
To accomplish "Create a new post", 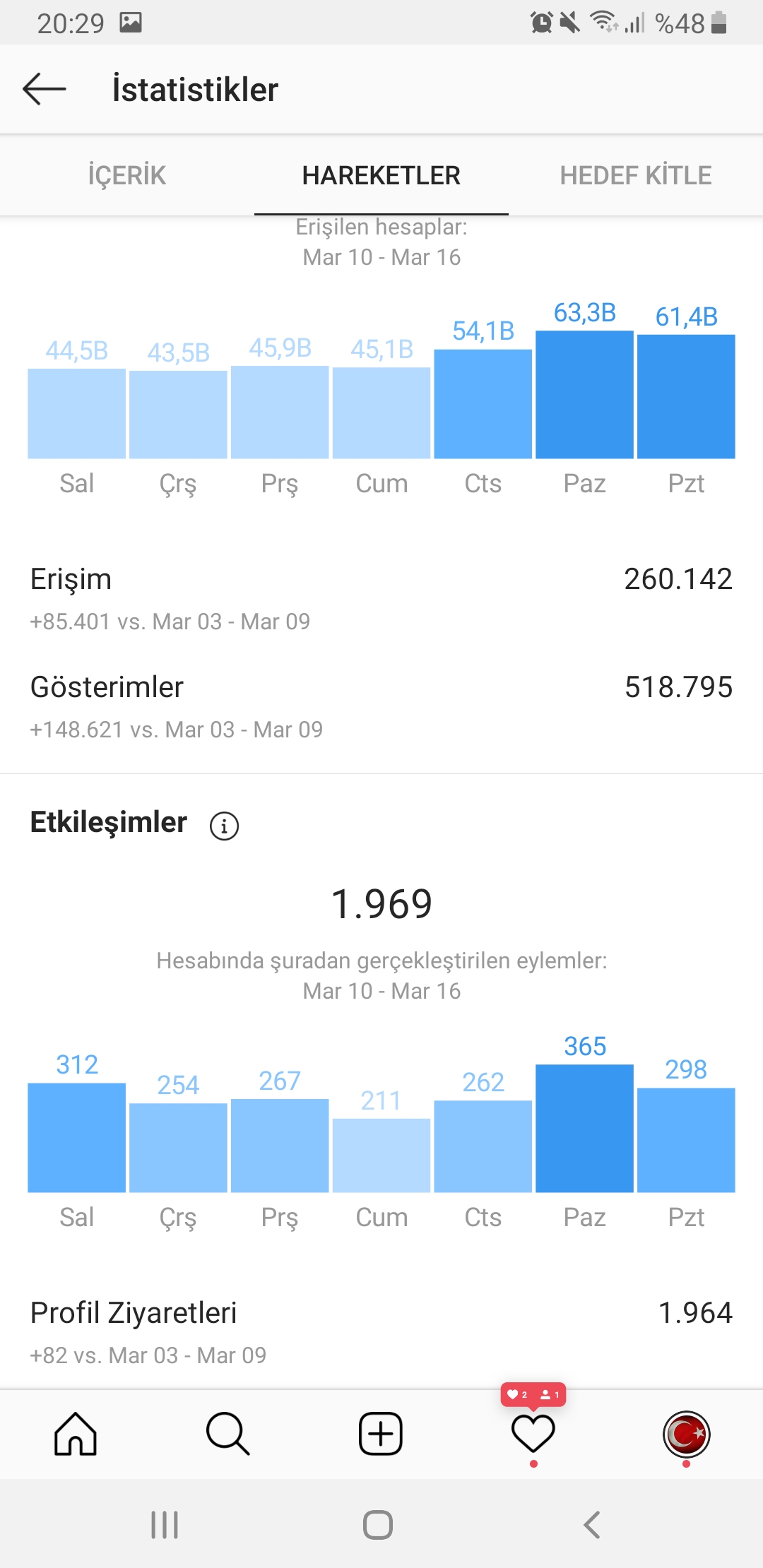I will click(381, 1434).
